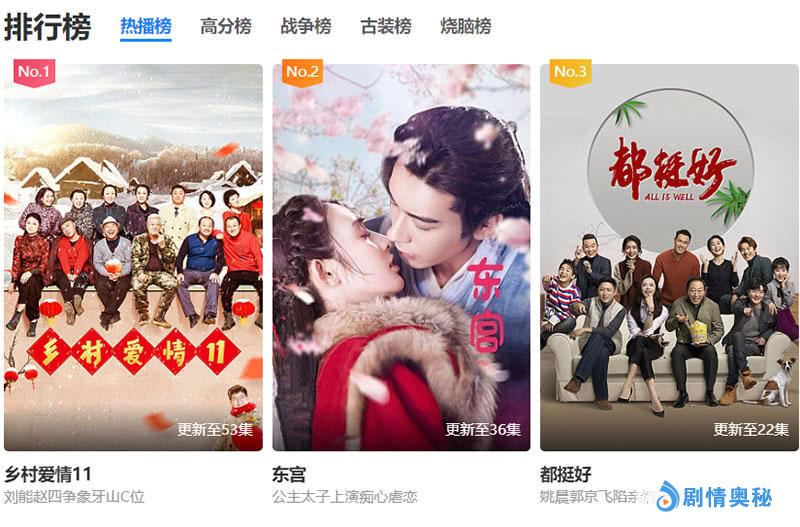Switch to the 热播榜 tab

point(145,27)
